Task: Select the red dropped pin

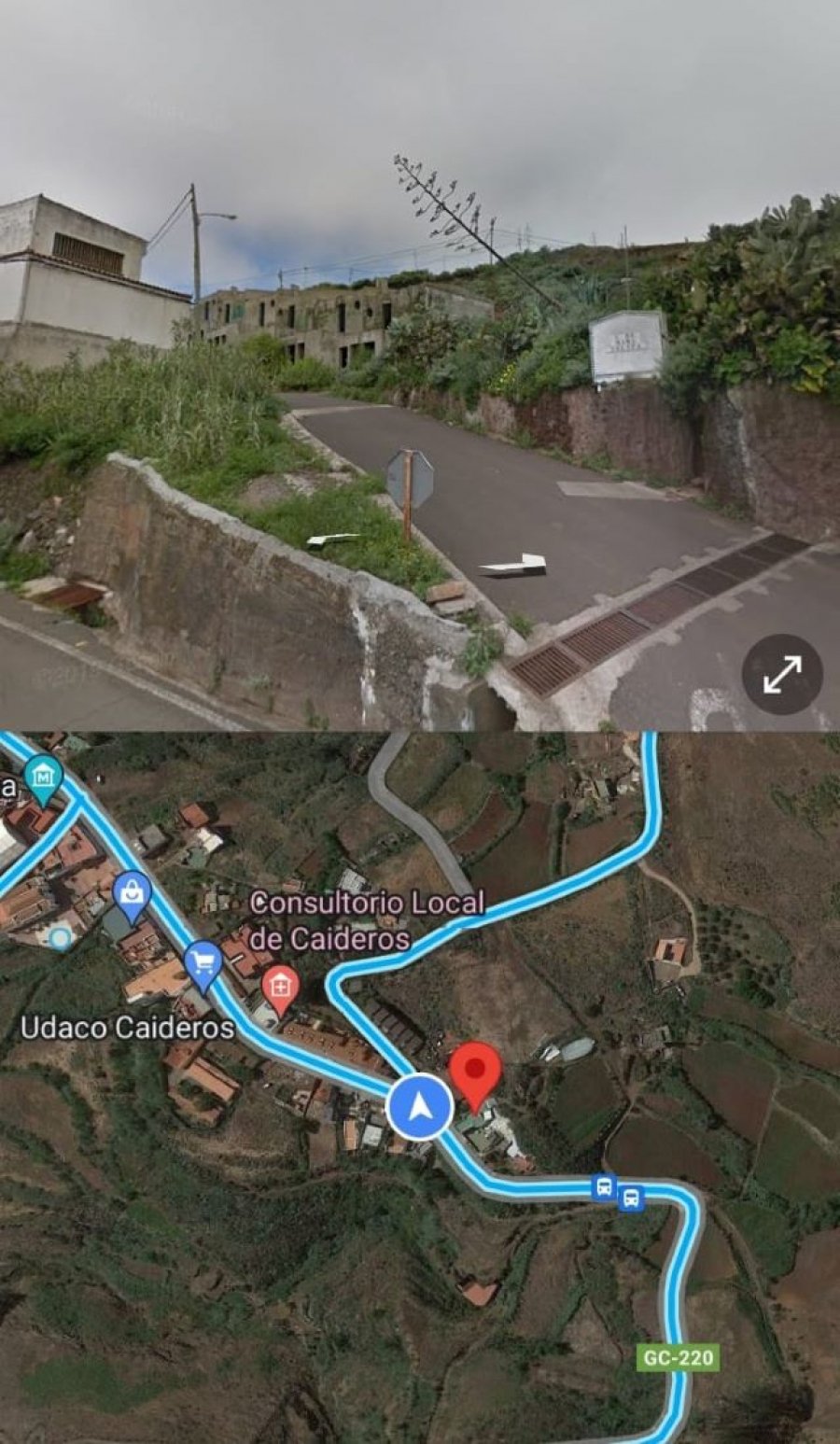Action: click(x=476, y=1072)
